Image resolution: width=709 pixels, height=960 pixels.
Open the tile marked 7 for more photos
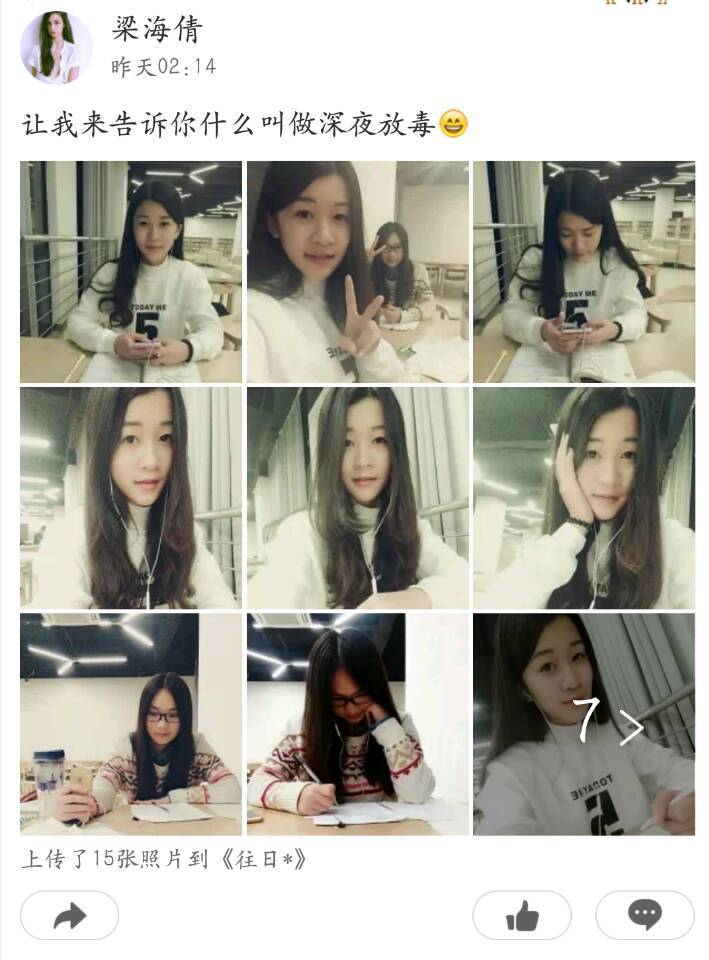[583, 724]
